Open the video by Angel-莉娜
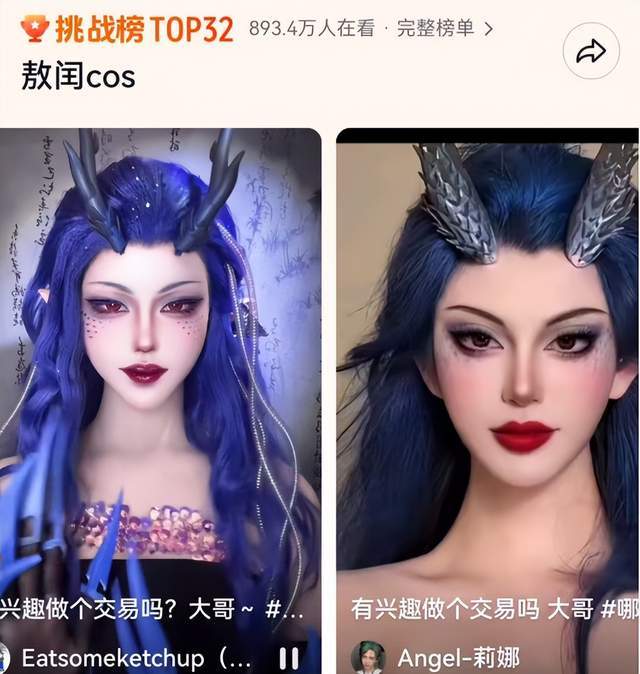640x674 pixels. tap(488, 380)
